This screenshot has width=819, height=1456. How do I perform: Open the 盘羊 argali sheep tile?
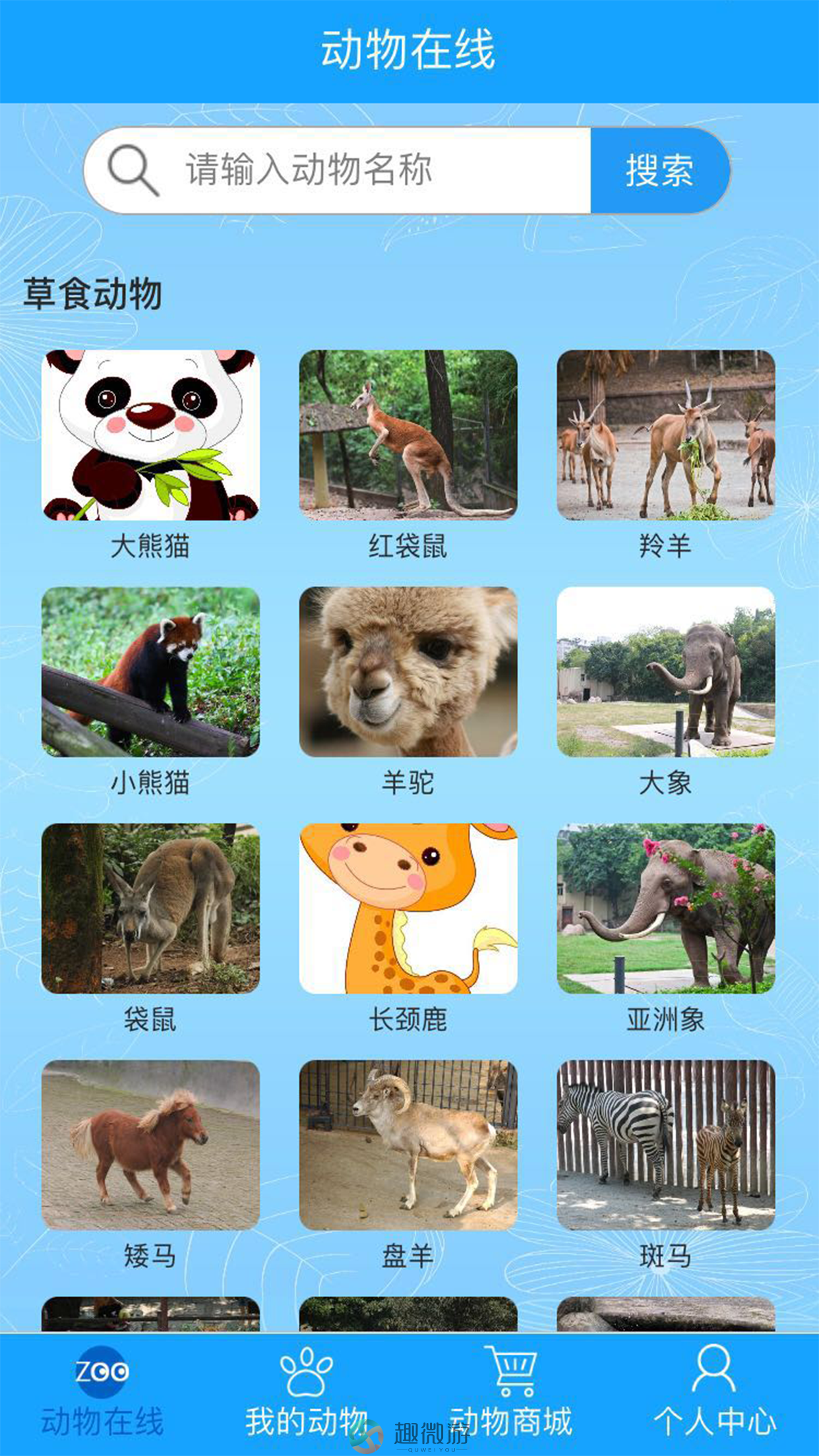pyautogui.click(x=408, y=1145)
